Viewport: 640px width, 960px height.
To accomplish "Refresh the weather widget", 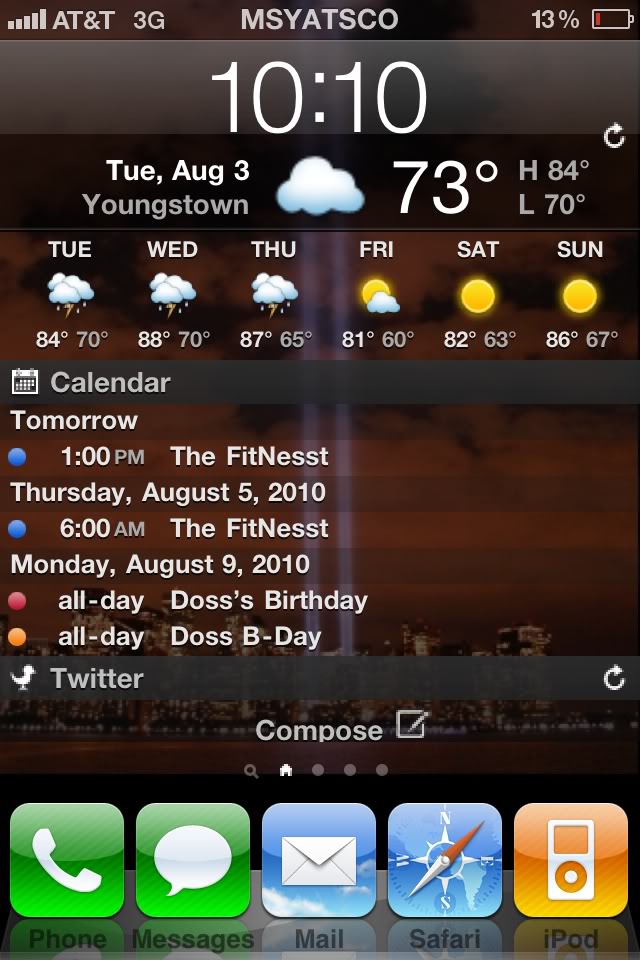I will [614, 137].
